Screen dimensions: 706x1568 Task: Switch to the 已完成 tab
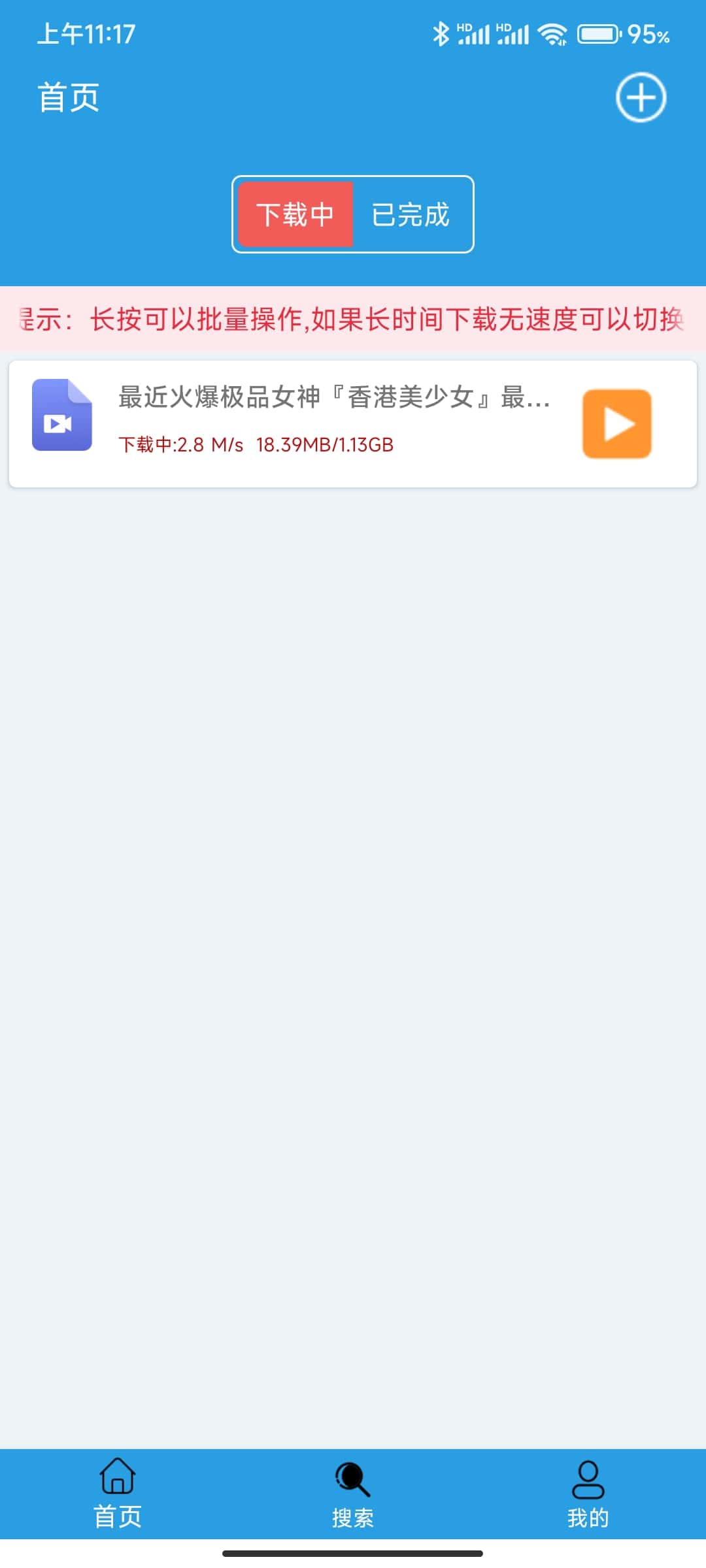point(411,214)
